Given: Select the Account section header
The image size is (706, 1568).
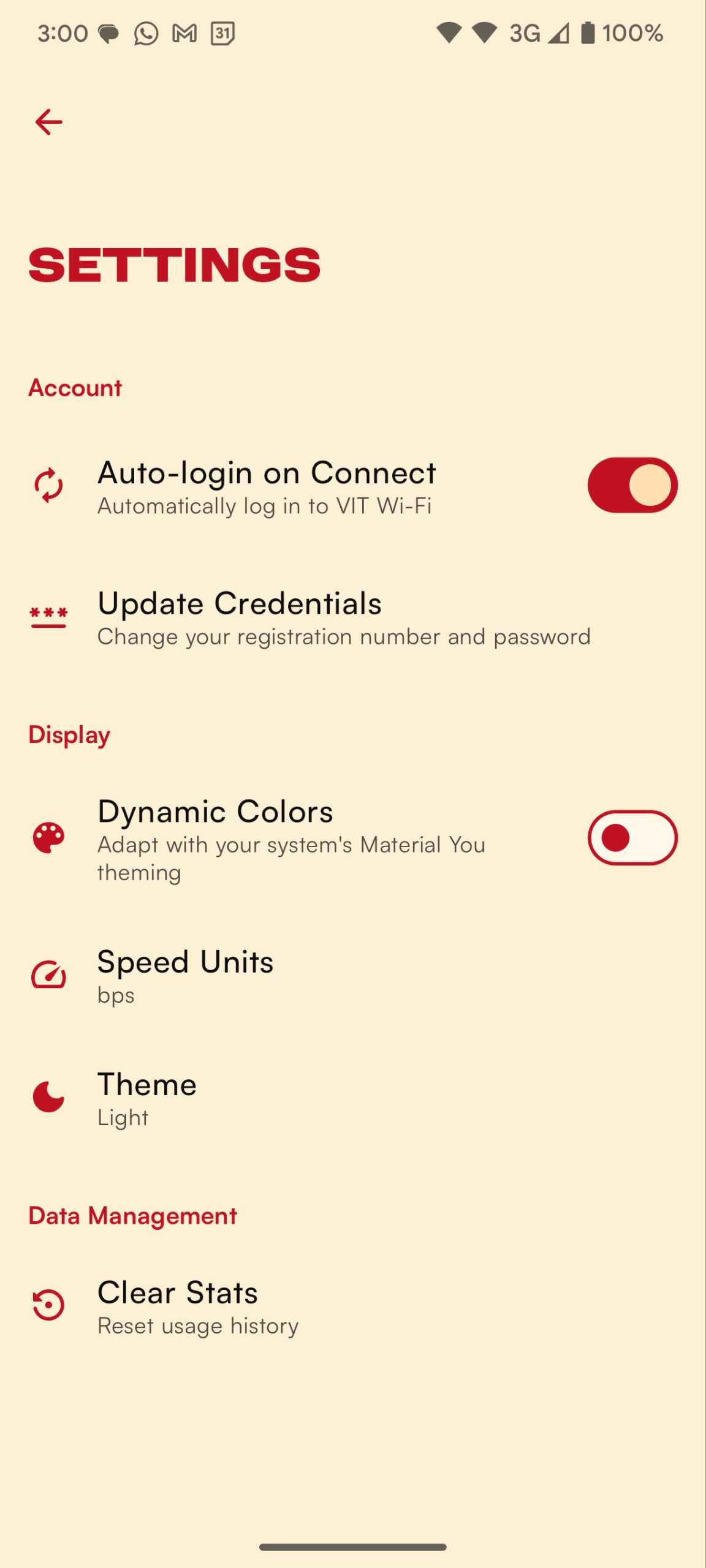Looking at the screenshot, I should [75, 386].
